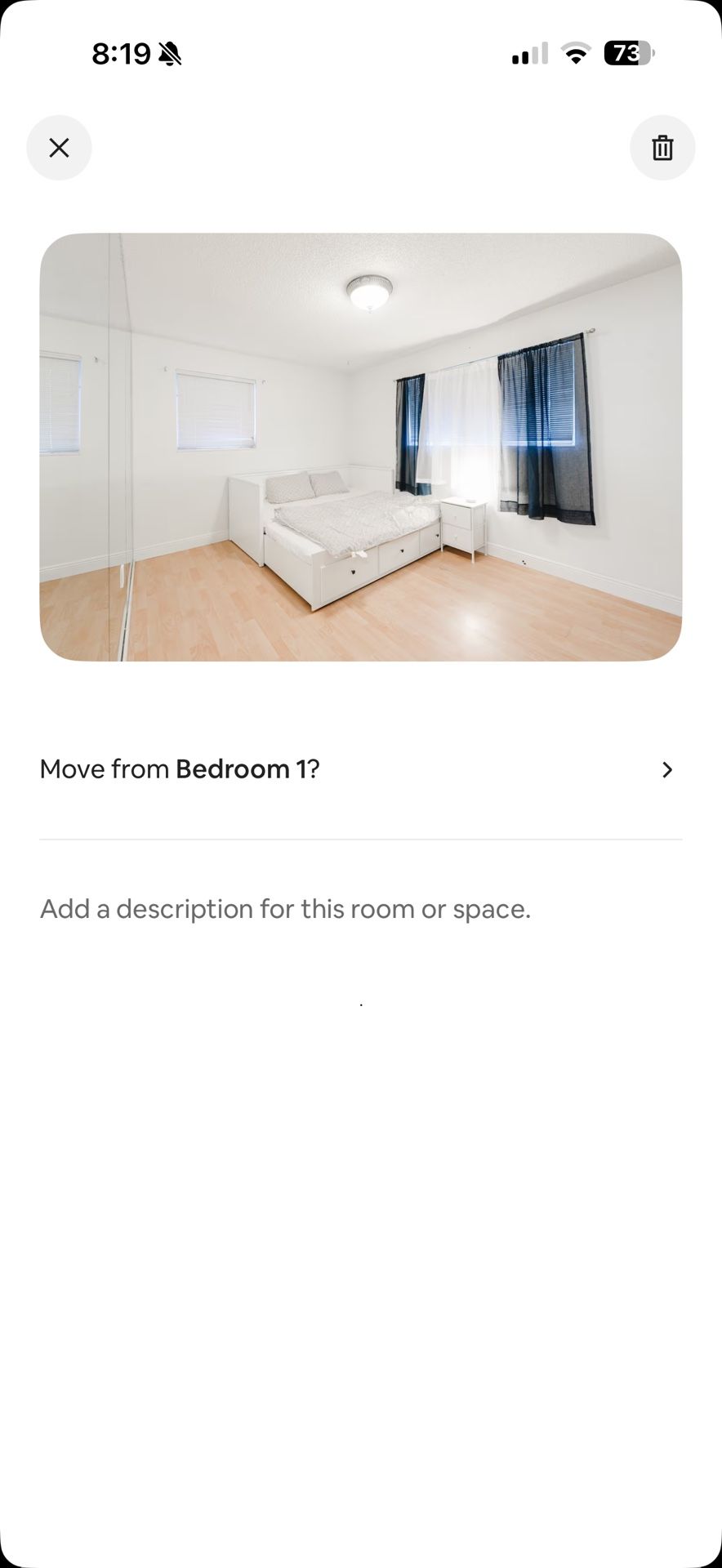Image resolution: width=722 pixels, height=1568 pixels.
Task: Tap the Wi-Fi indicator in status bar
Action: [x=574, y=53]
